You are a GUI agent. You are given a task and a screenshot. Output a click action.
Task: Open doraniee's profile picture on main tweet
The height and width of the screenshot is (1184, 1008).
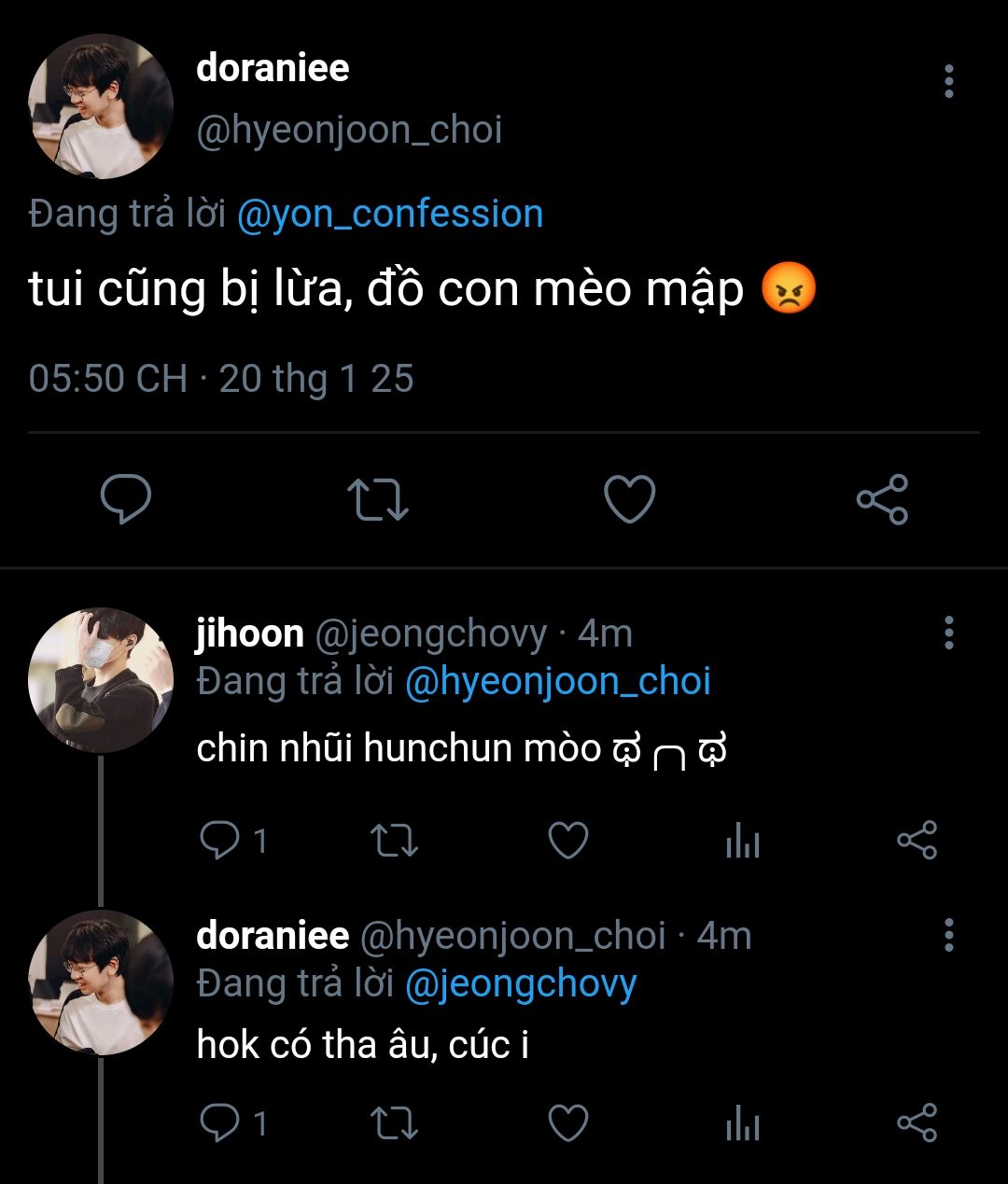pos(101,105)
